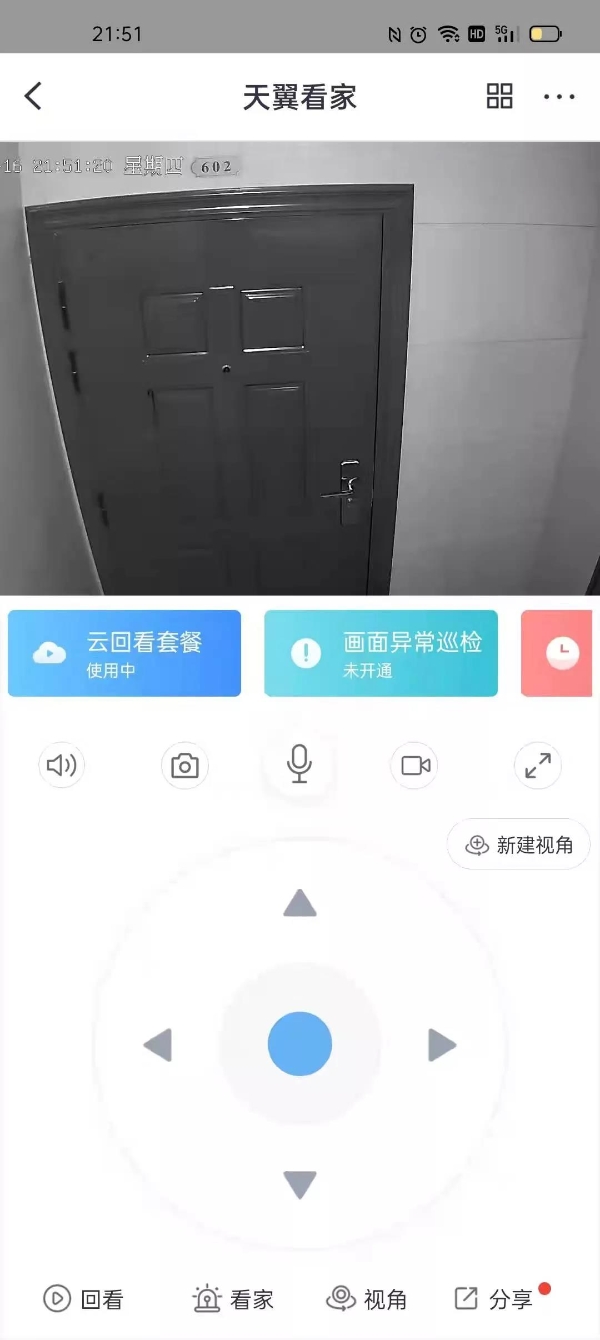Pan the camera right with the right arrow
The height and width of the screenshot is (1340, 600).
tap(442, 1045)
